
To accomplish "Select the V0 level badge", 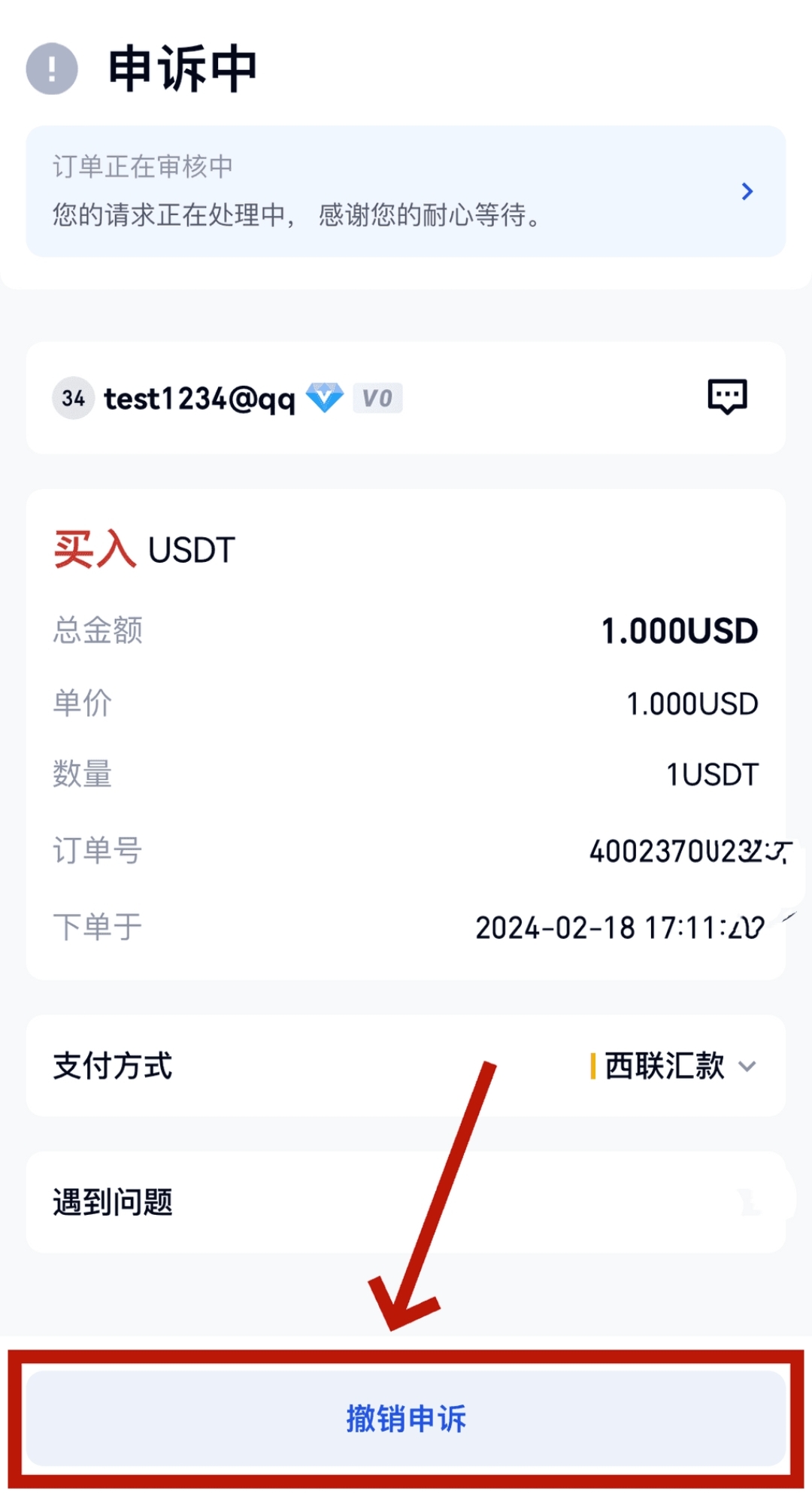I will 378,397.
